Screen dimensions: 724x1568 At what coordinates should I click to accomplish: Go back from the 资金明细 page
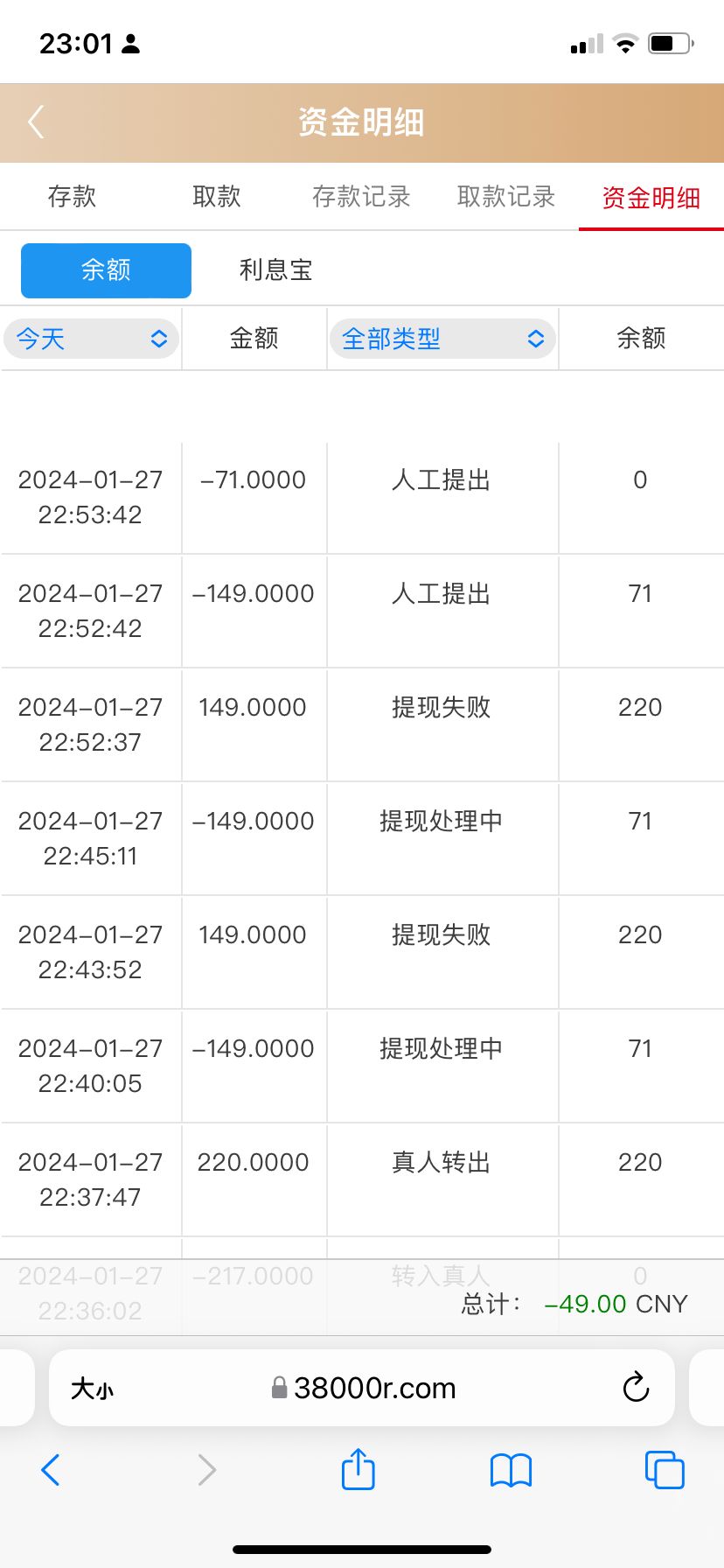(x=36, y=122)
